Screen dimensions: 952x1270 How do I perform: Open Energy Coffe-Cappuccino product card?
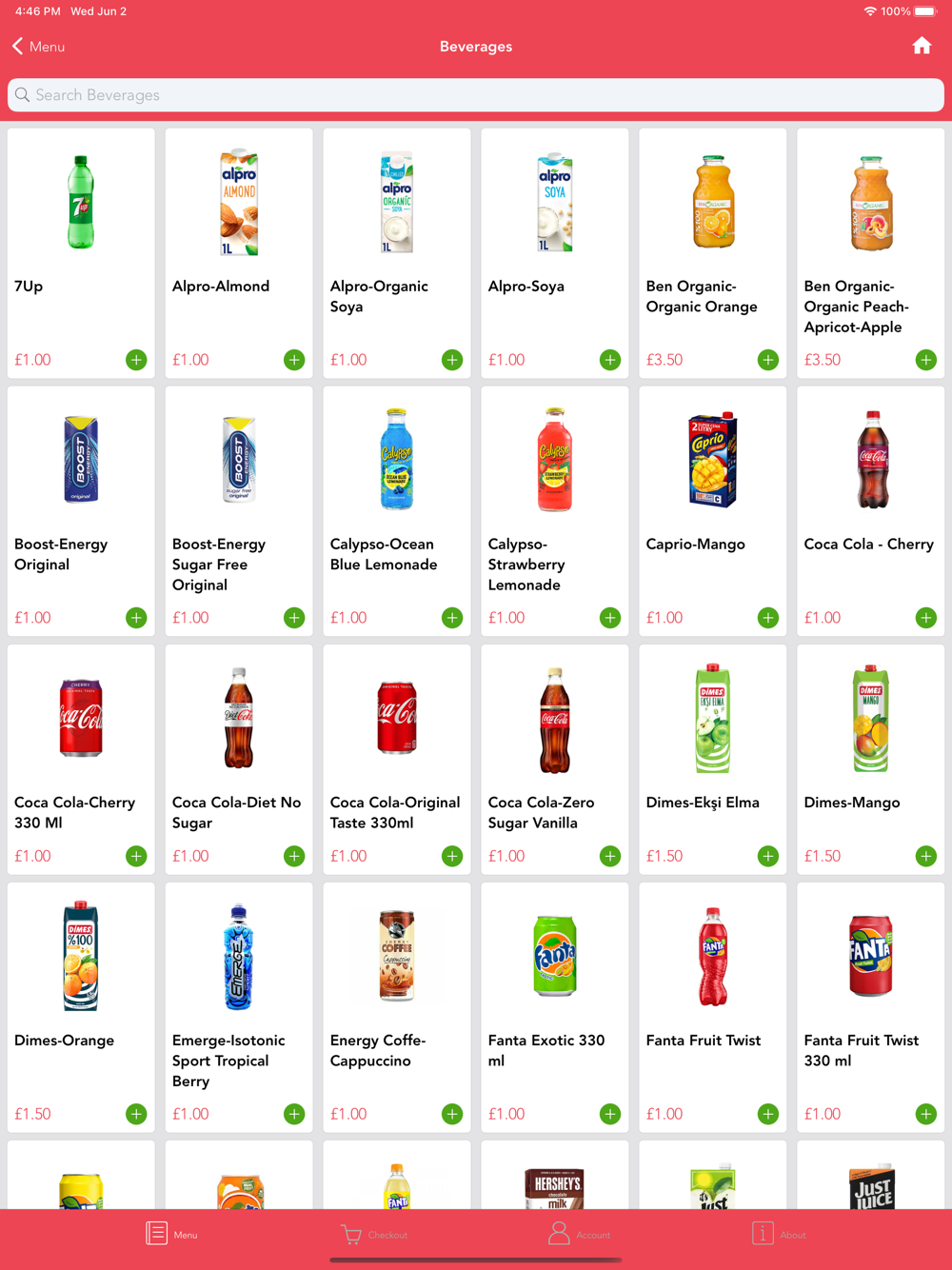click(396, 990)
